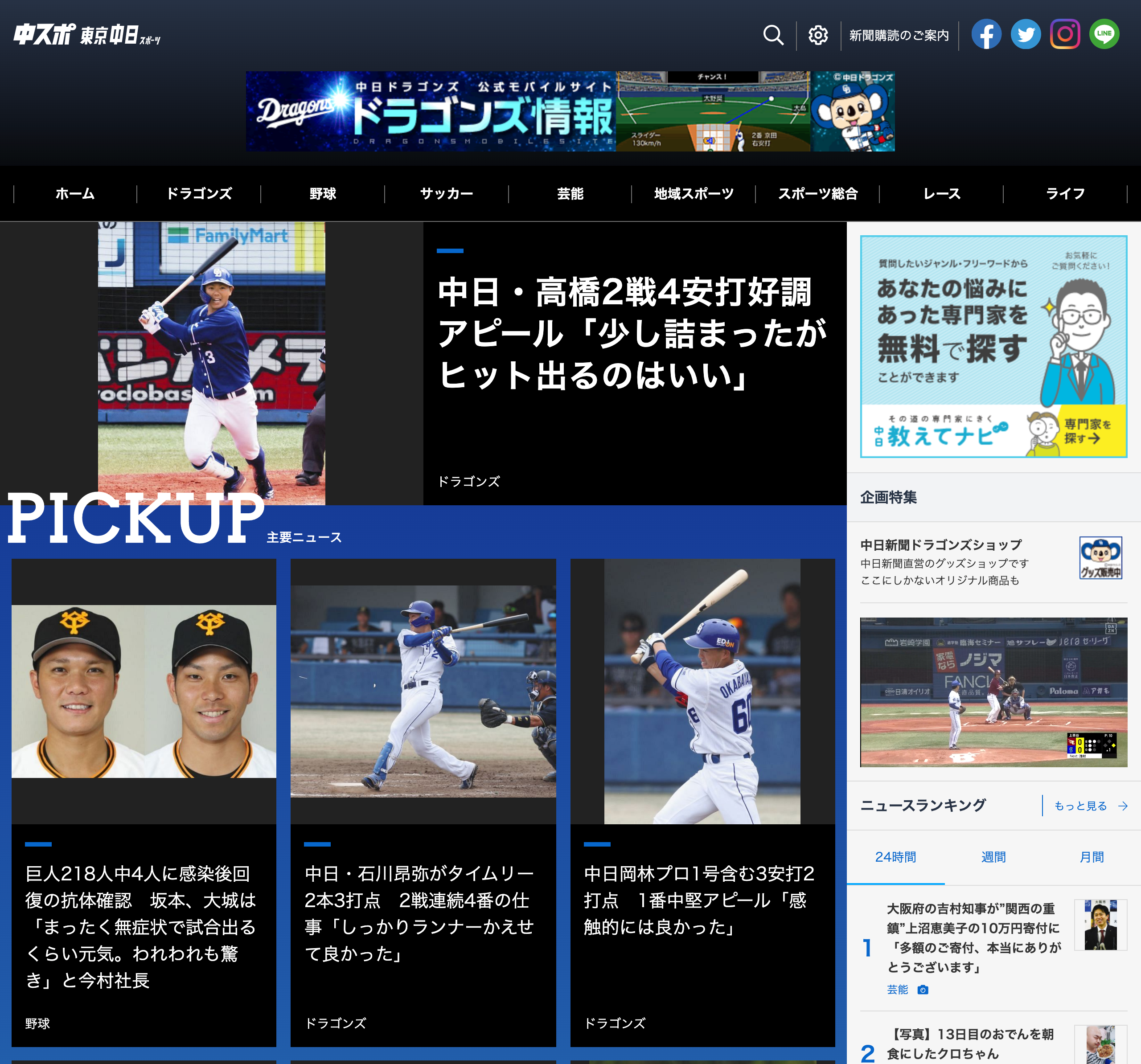Screen dimensions: 1141x1064
Task: Open the settings gear icon
Action: [818, 35]
